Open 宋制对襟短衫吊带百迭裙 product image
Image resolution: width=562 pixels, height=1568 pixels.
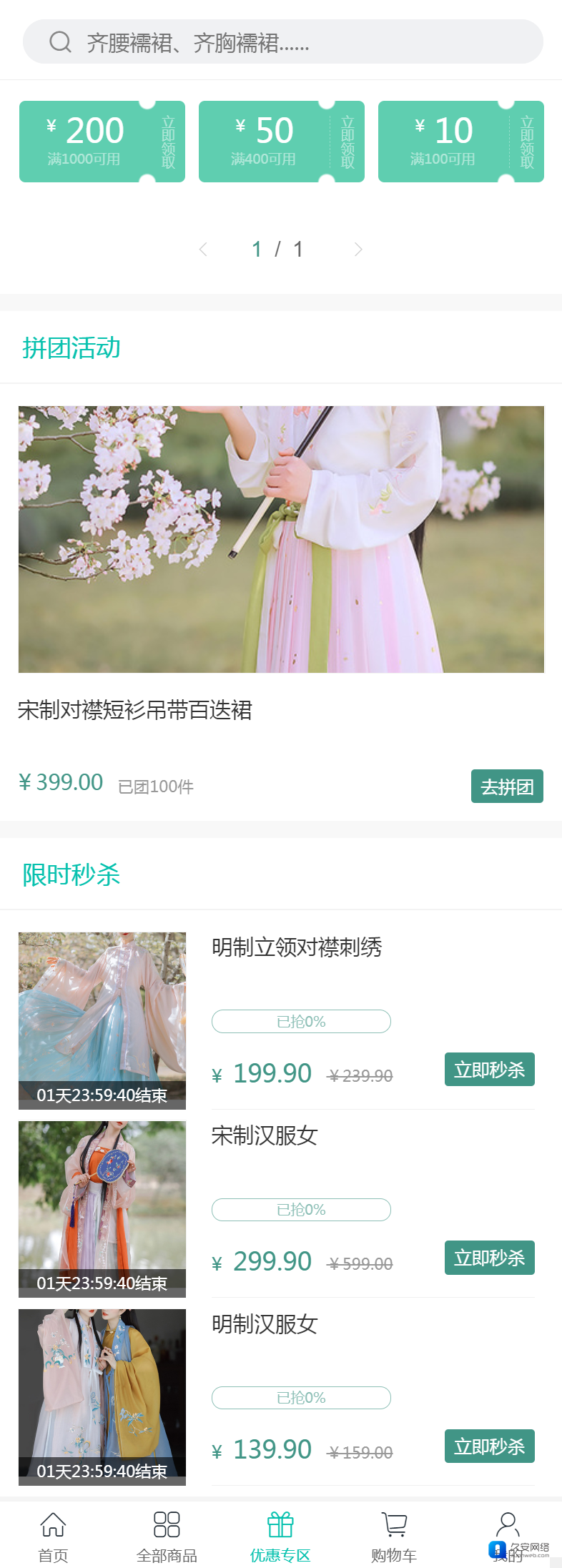(281, 539)
